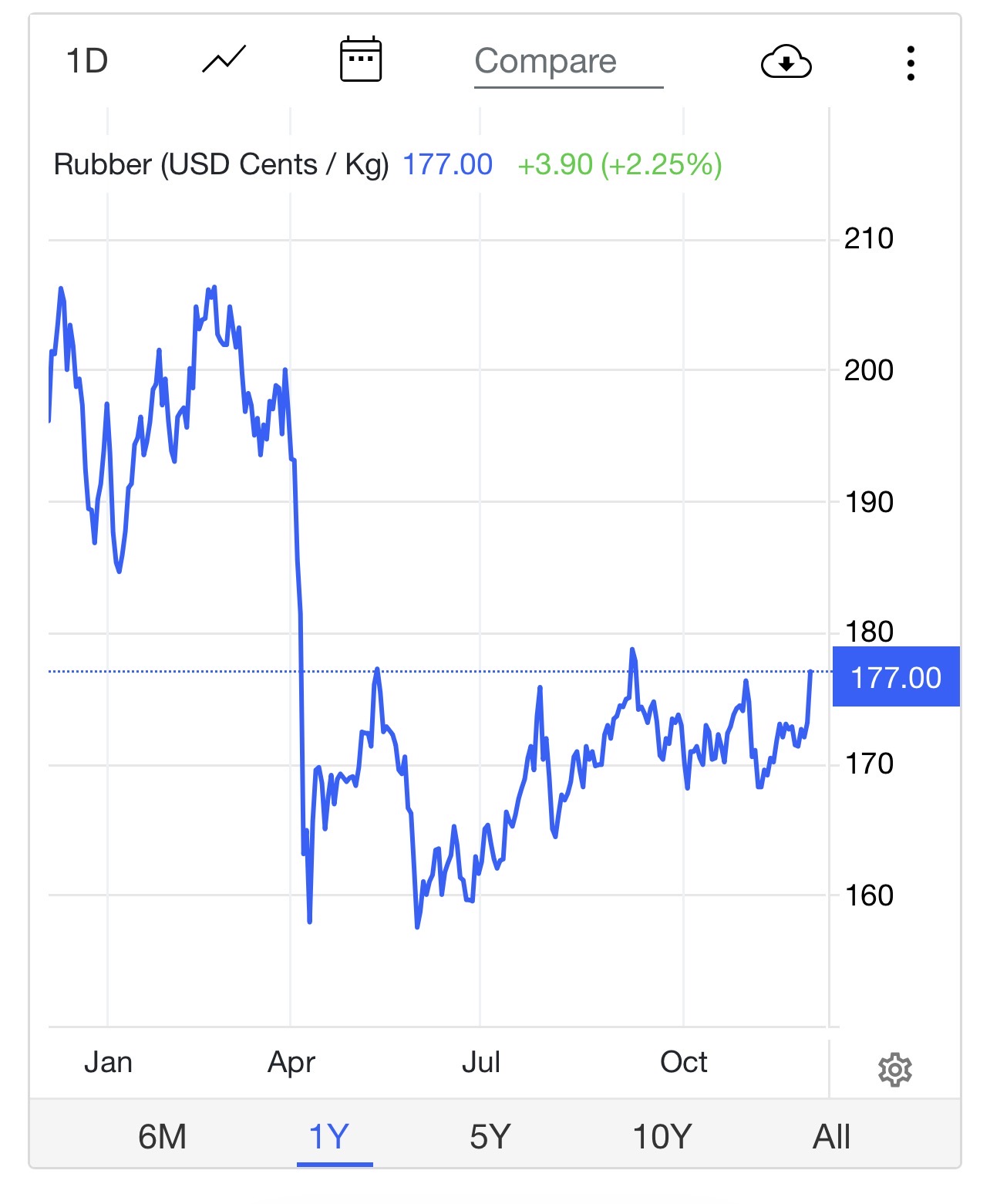
Task: Open the three-dot overflow menu
Action: point(911,63)
